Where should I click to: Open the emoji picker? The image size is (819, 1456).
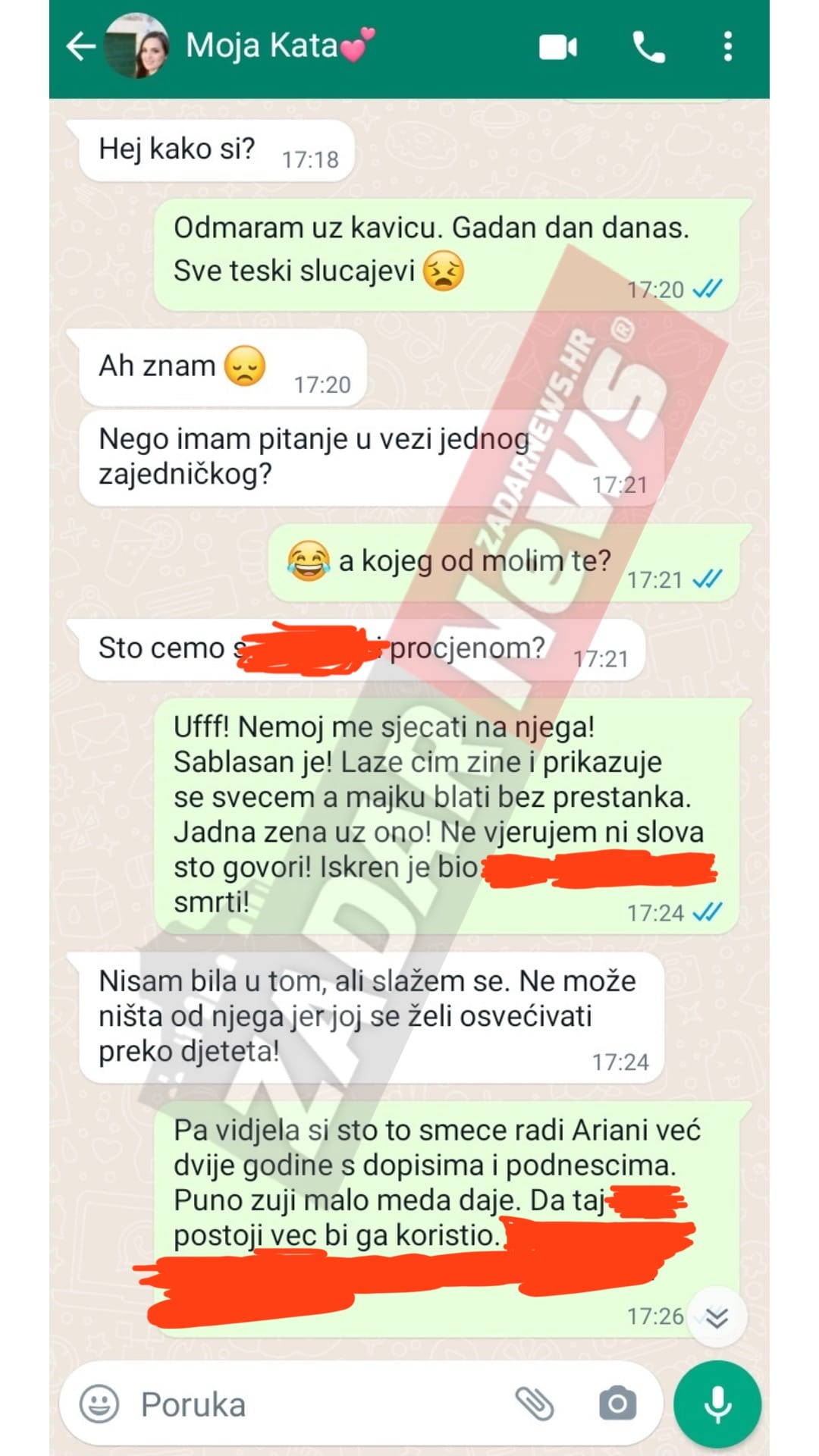pos(100,1404)
